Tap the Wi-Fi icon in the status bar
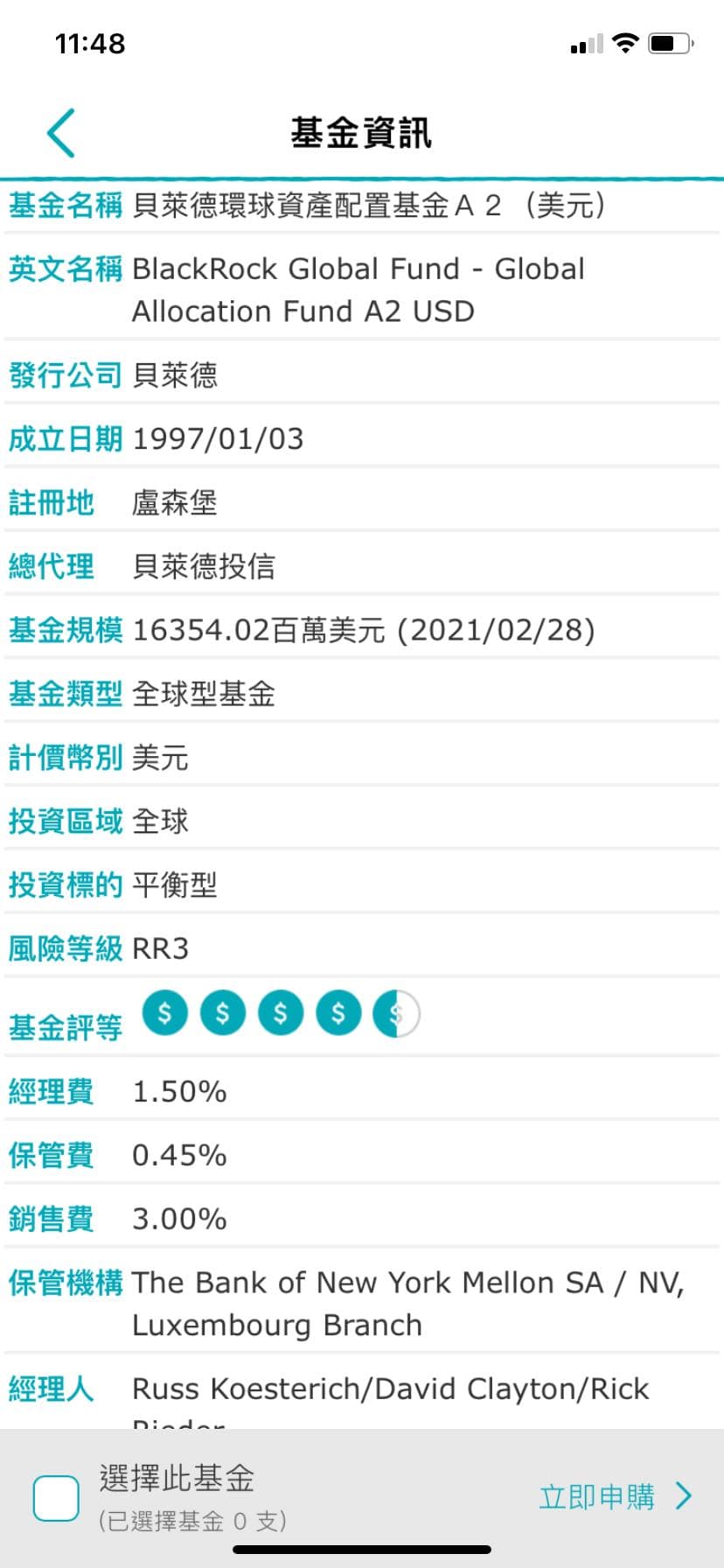The image size is (724, 1568). click(x=625, y=42)
